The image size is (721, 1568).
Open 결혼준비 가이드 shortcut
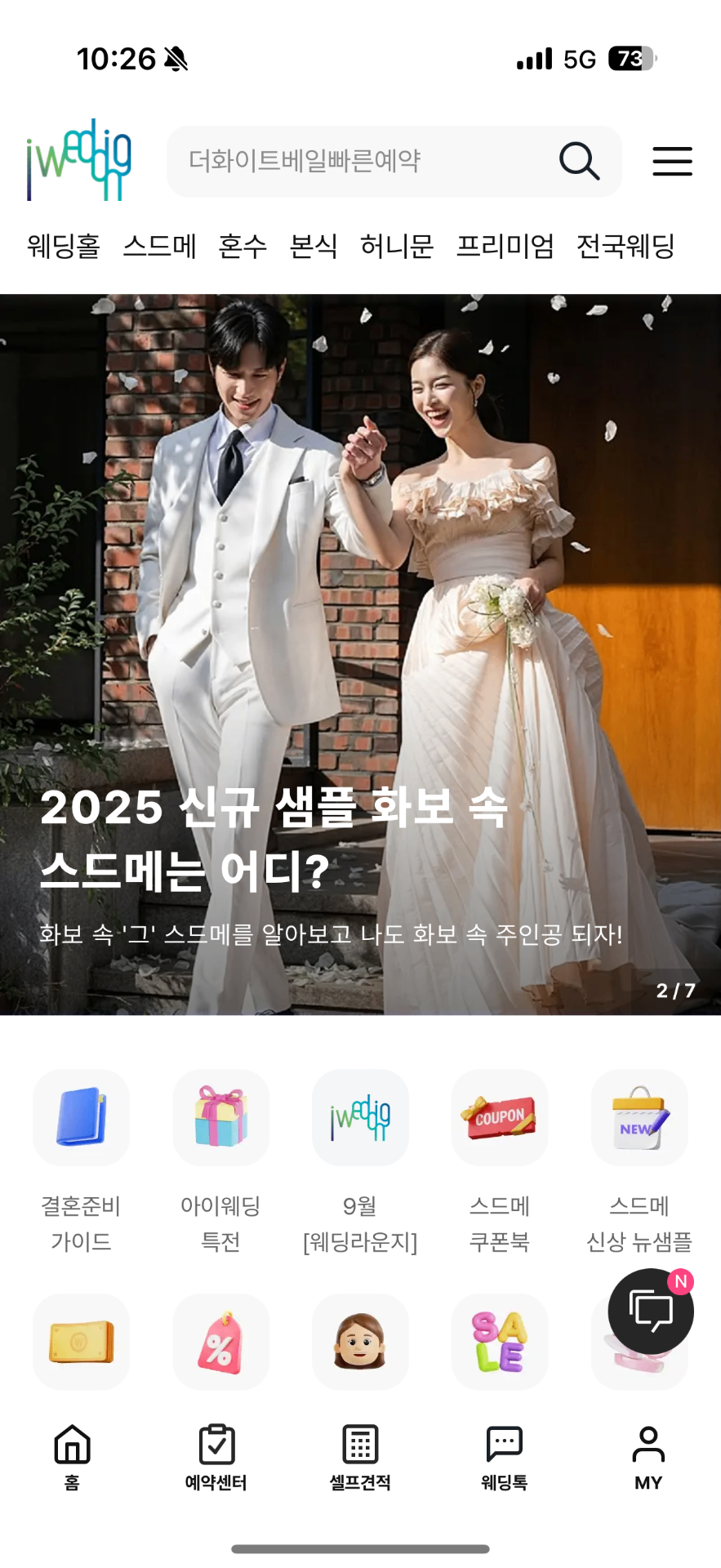[x=81, y=1117]
